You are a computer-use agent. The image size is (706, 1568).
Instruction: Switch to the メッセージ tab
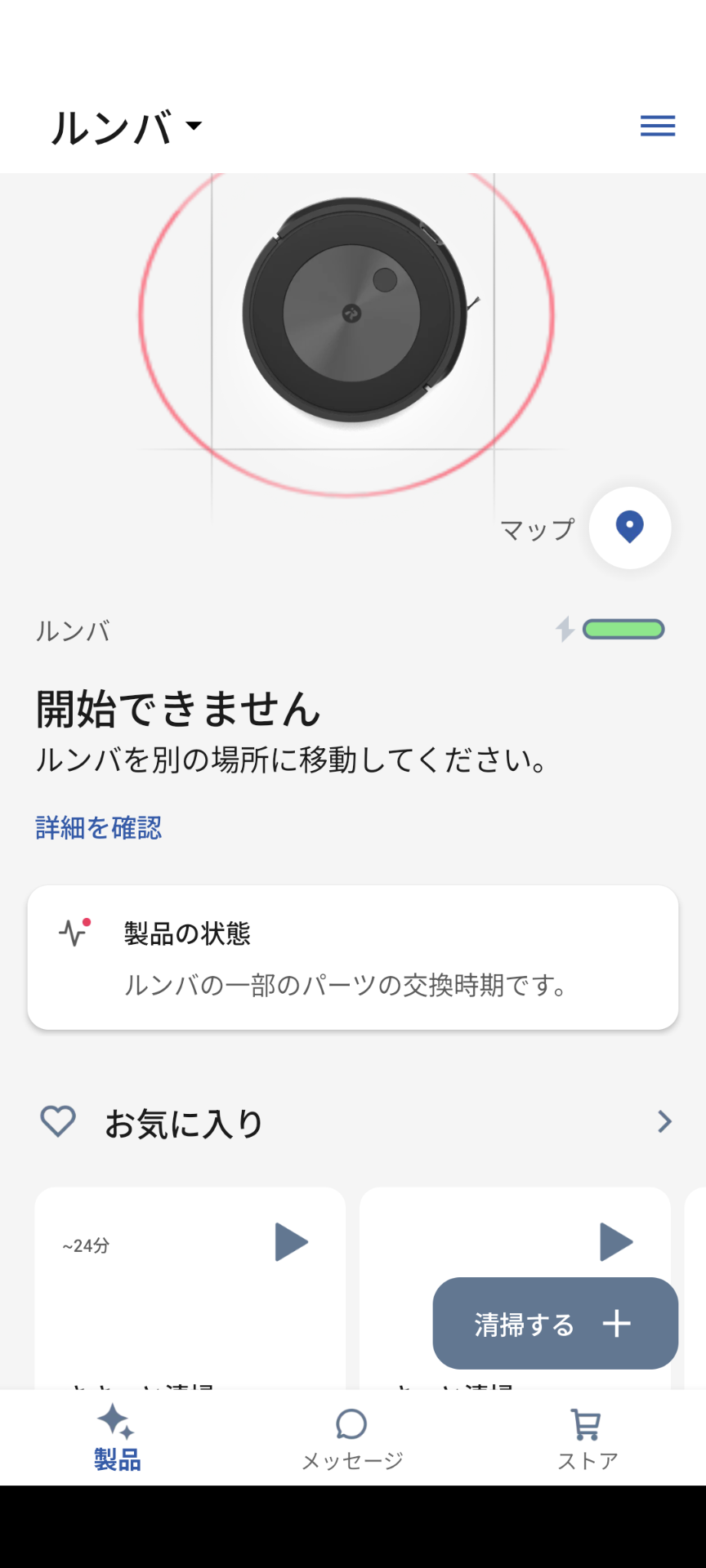352,1440
